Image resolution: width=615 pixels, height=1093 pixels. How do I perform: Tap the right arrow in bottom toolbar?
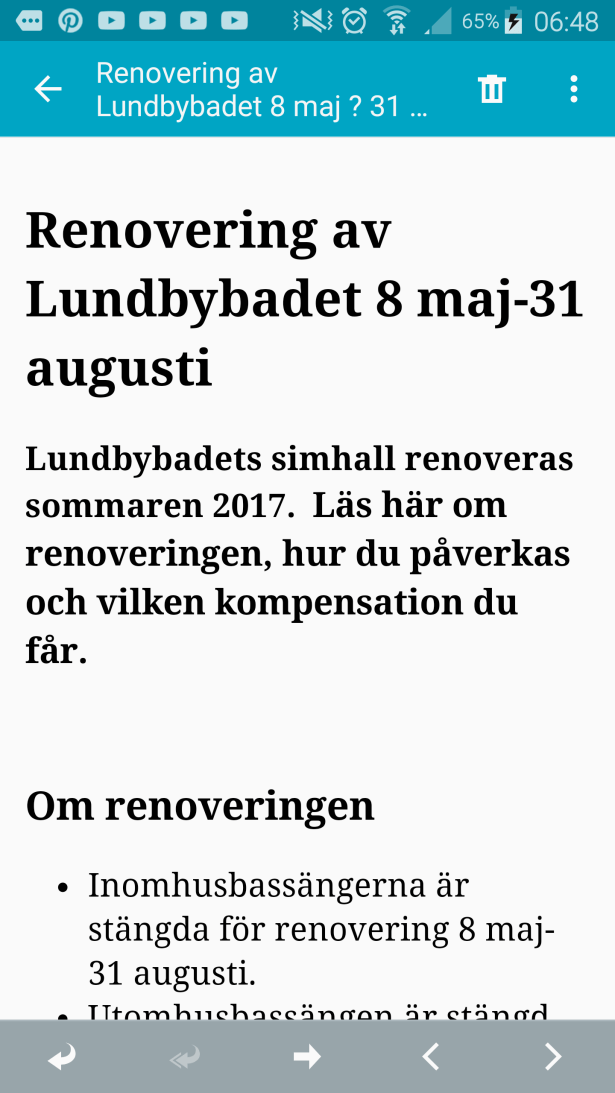point(307,1057)
